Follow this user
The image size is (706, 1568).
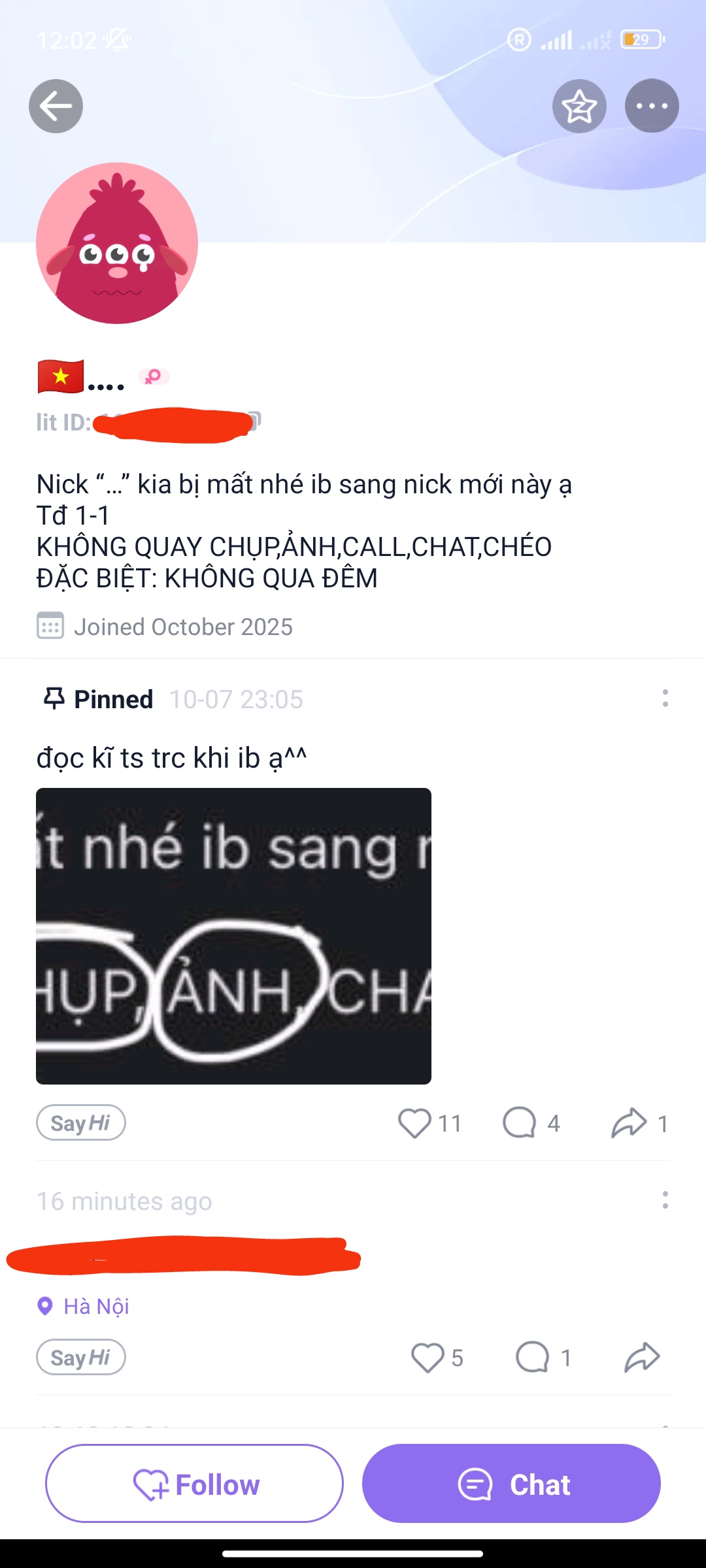tap(194, 1484)
